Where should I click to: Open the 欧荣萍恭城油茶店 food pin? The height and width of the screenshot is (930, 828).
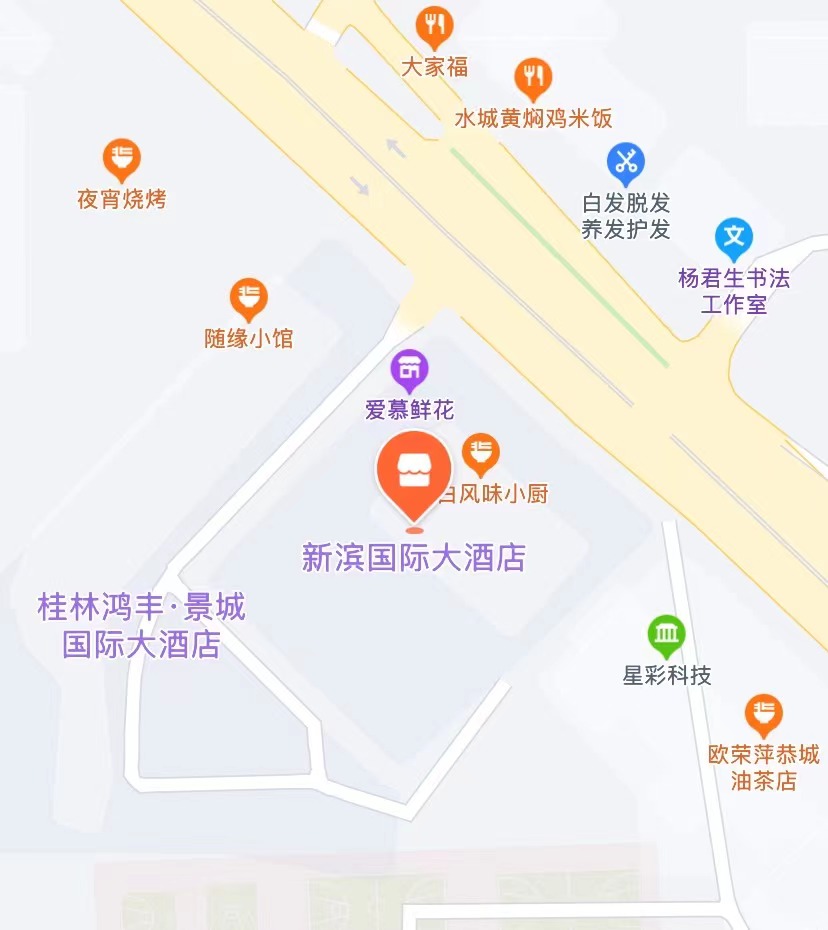[763, 714]
